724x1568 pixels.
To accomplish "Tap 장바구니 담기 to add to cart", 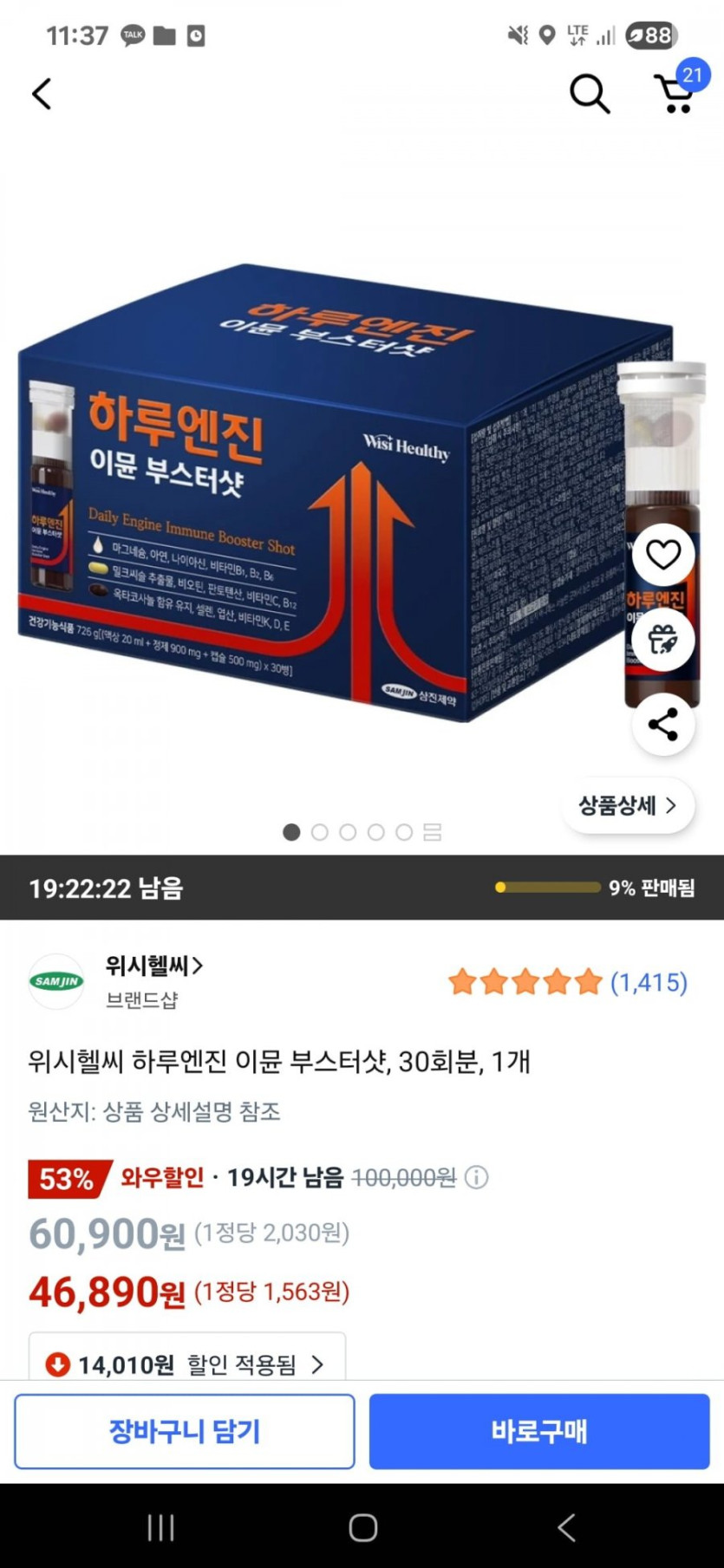I will point(185,1432).
